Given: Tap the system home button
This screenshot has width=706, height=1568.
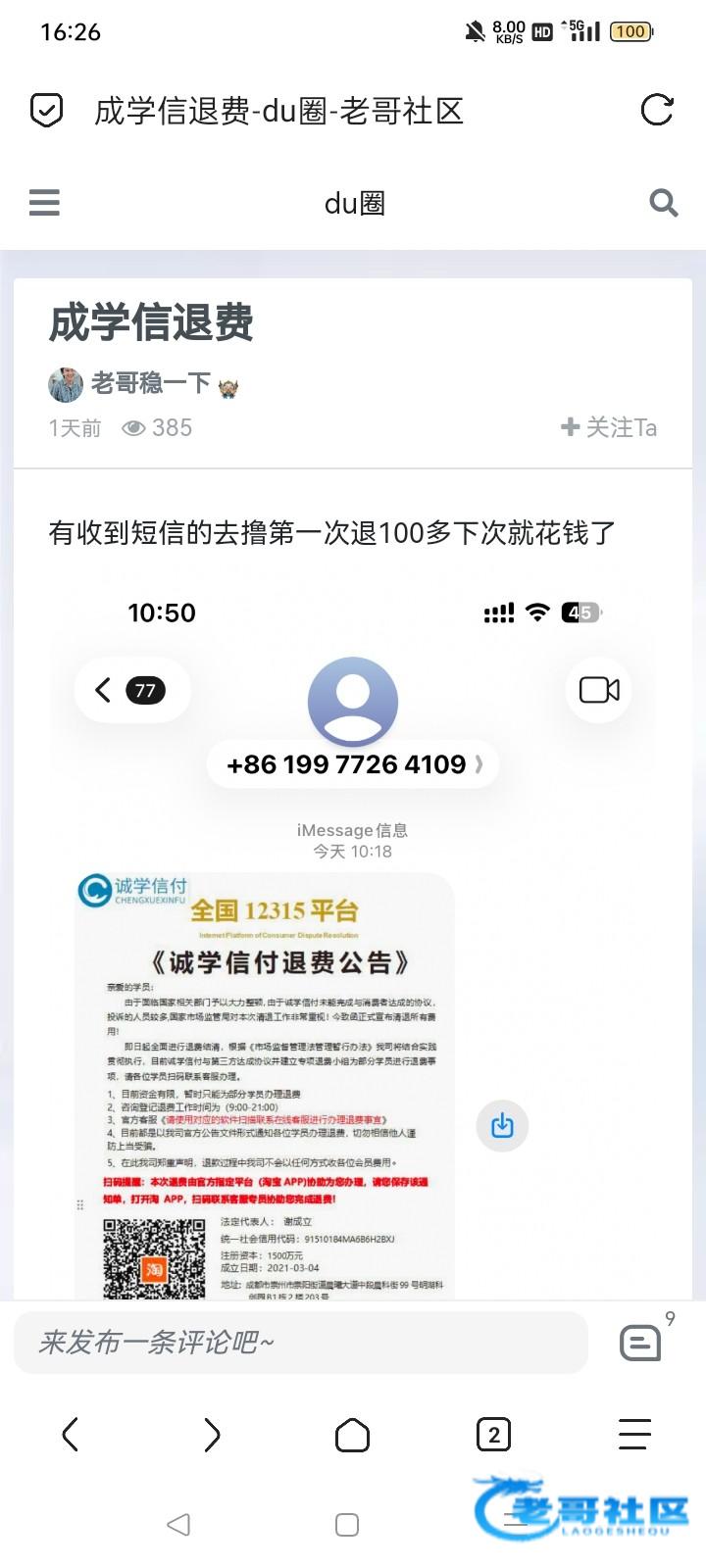Looking at the screenshot, I should click(347, 1525).
